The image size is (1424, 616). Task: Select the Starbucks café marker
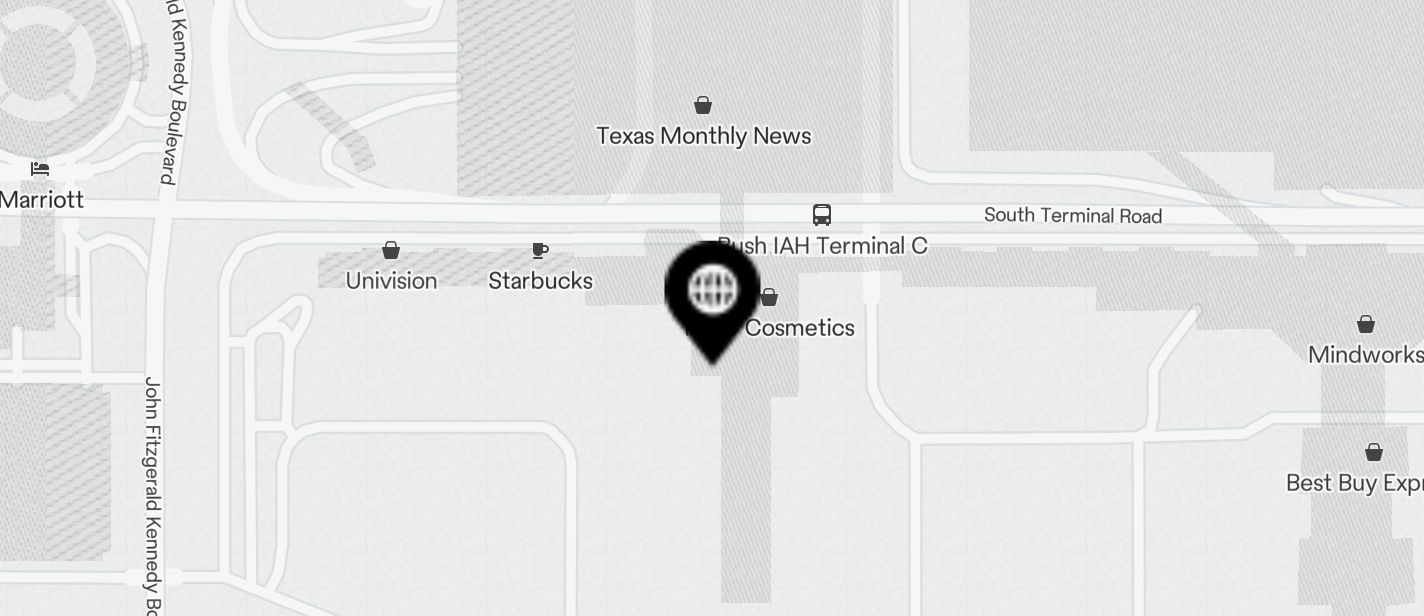[x=540, y=250]
